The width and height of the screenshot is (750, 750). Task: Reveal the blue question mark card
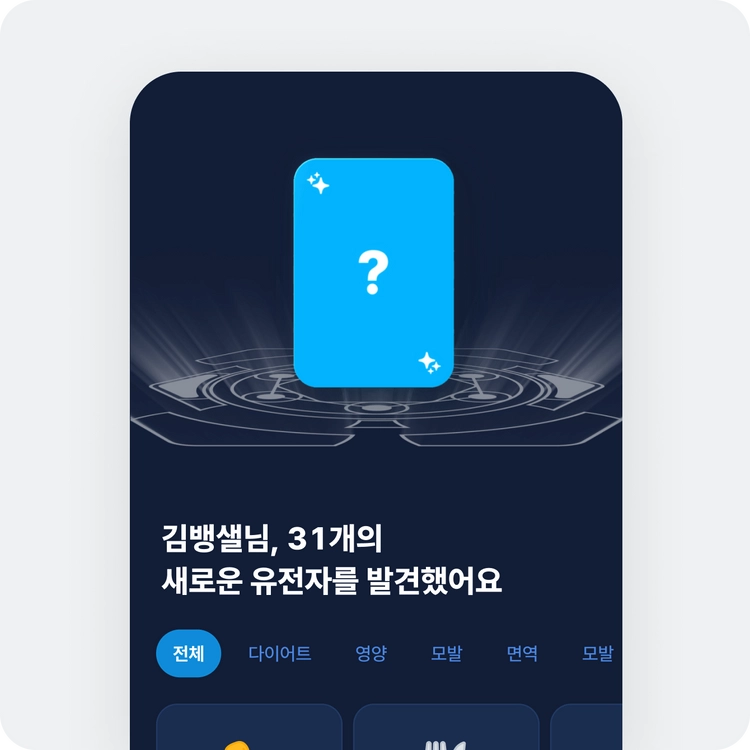[373, 272]
